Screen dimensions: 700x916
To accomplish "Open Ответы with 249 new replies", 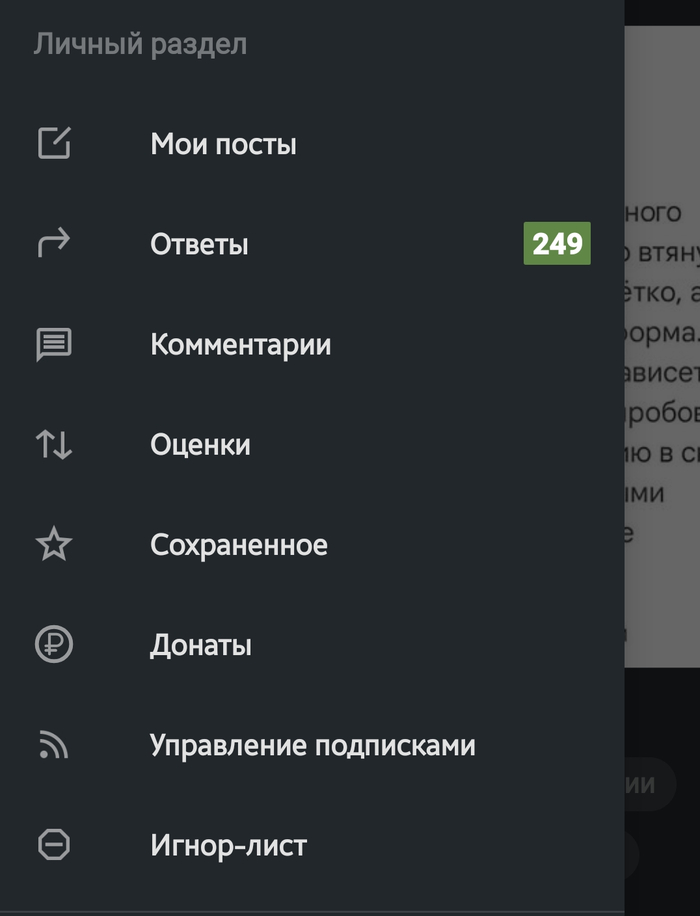I will (x=199, y=245).
